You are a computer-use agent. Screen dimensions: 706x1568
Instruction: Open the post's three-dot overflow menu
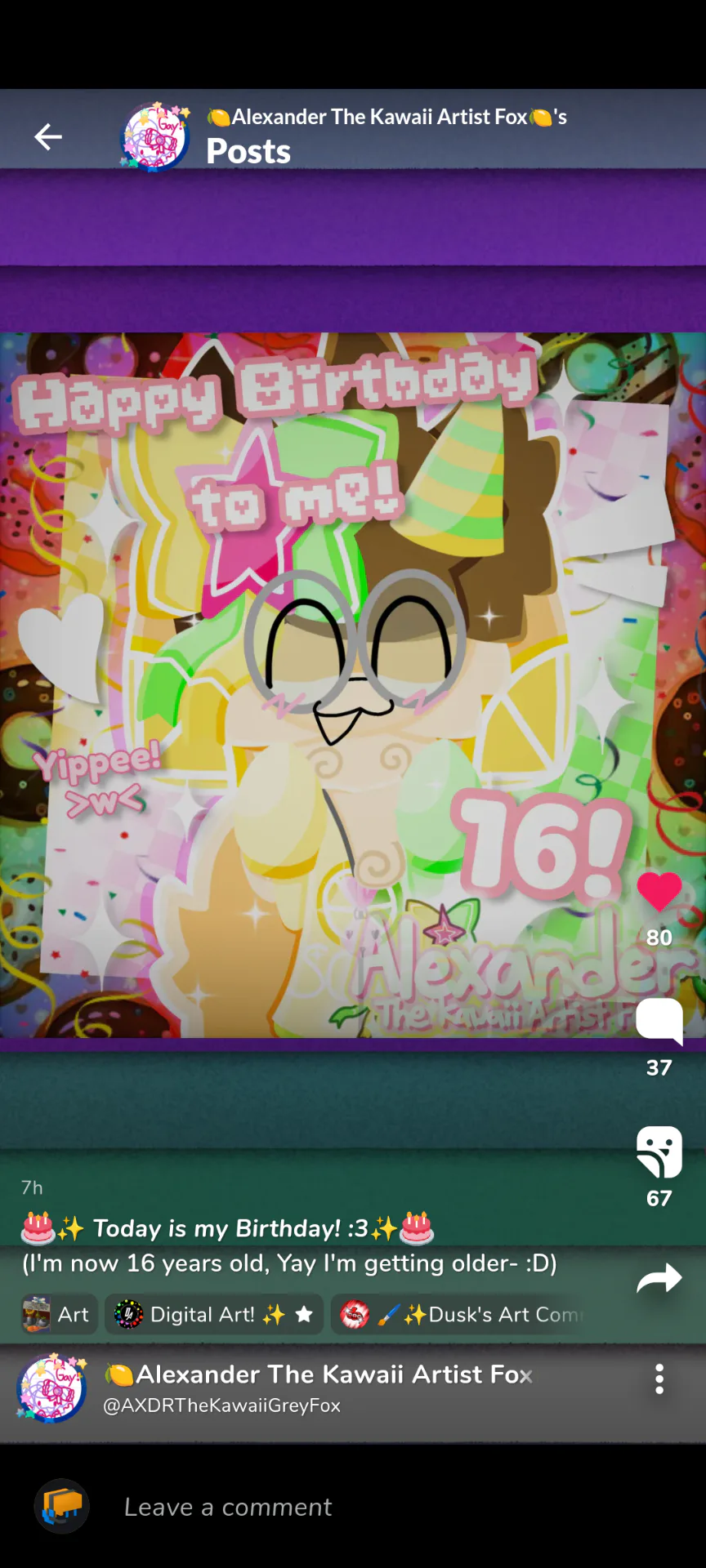659,1379
